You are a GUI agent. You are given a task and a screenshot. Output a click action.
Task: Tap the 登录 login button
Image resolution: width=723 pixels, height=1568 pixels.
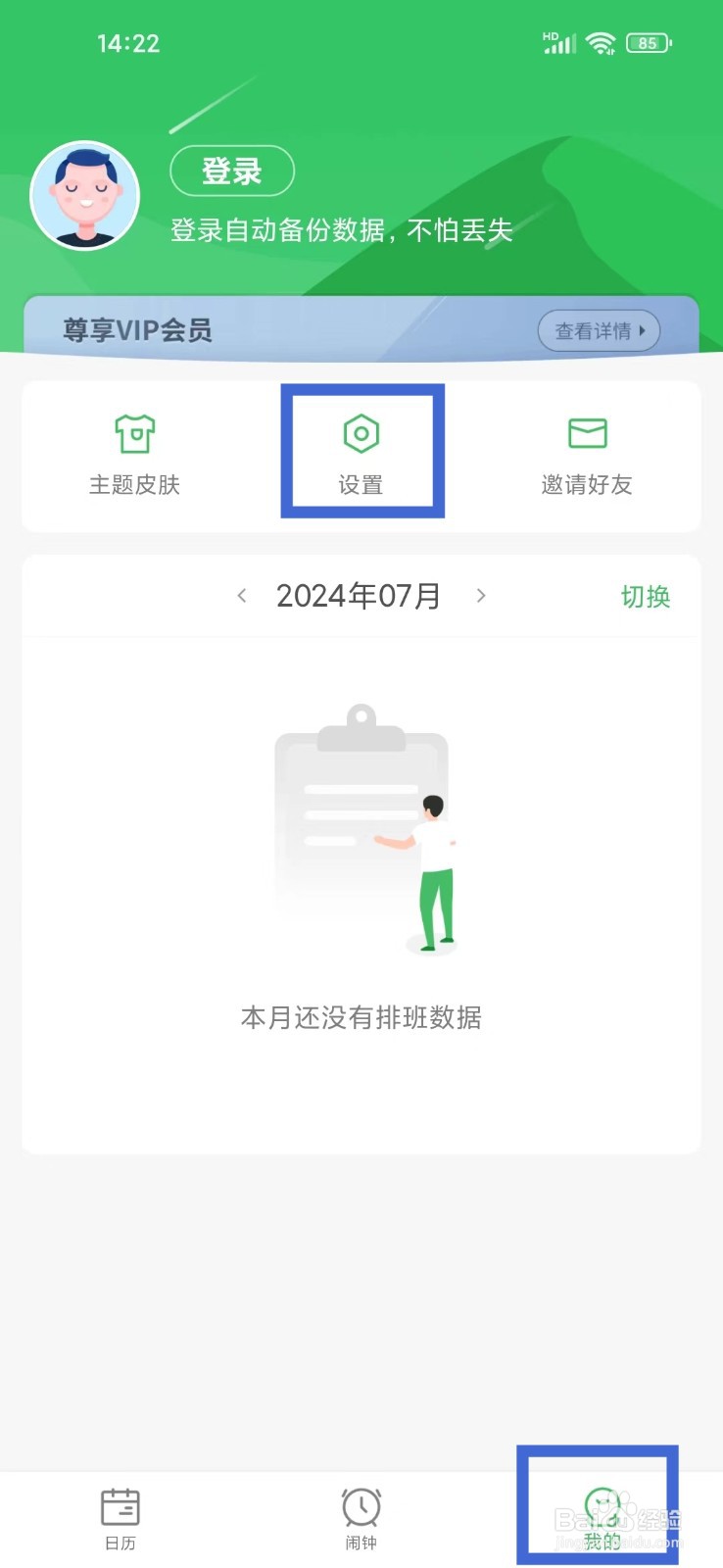pos(232,171)
